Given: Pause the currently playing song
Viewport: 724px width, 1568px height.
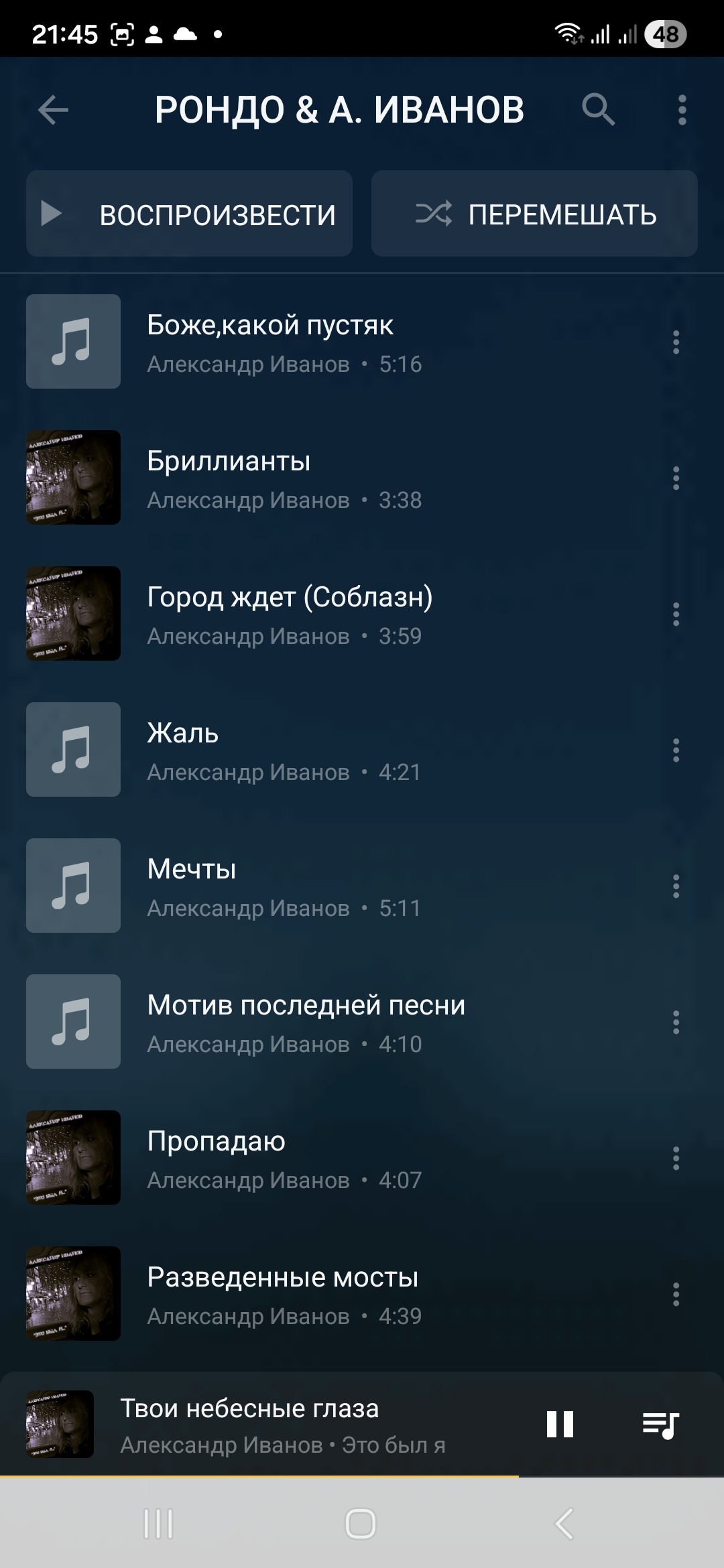Looking at the screenshot, I should click(x=560, y=1425).
